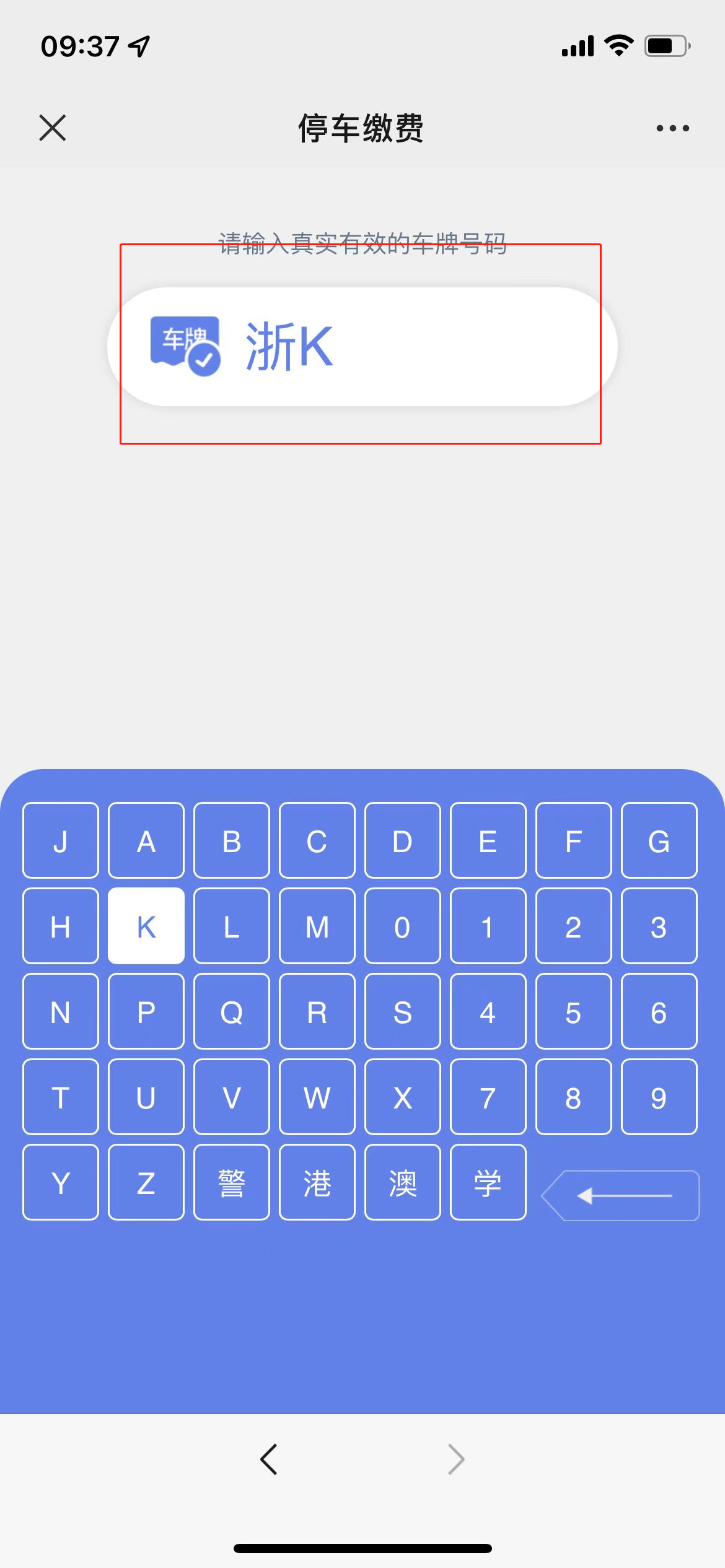The width and height of the screenshot is (725, 1568).
Task: Select the G key
Action: (x=659, y=840)
